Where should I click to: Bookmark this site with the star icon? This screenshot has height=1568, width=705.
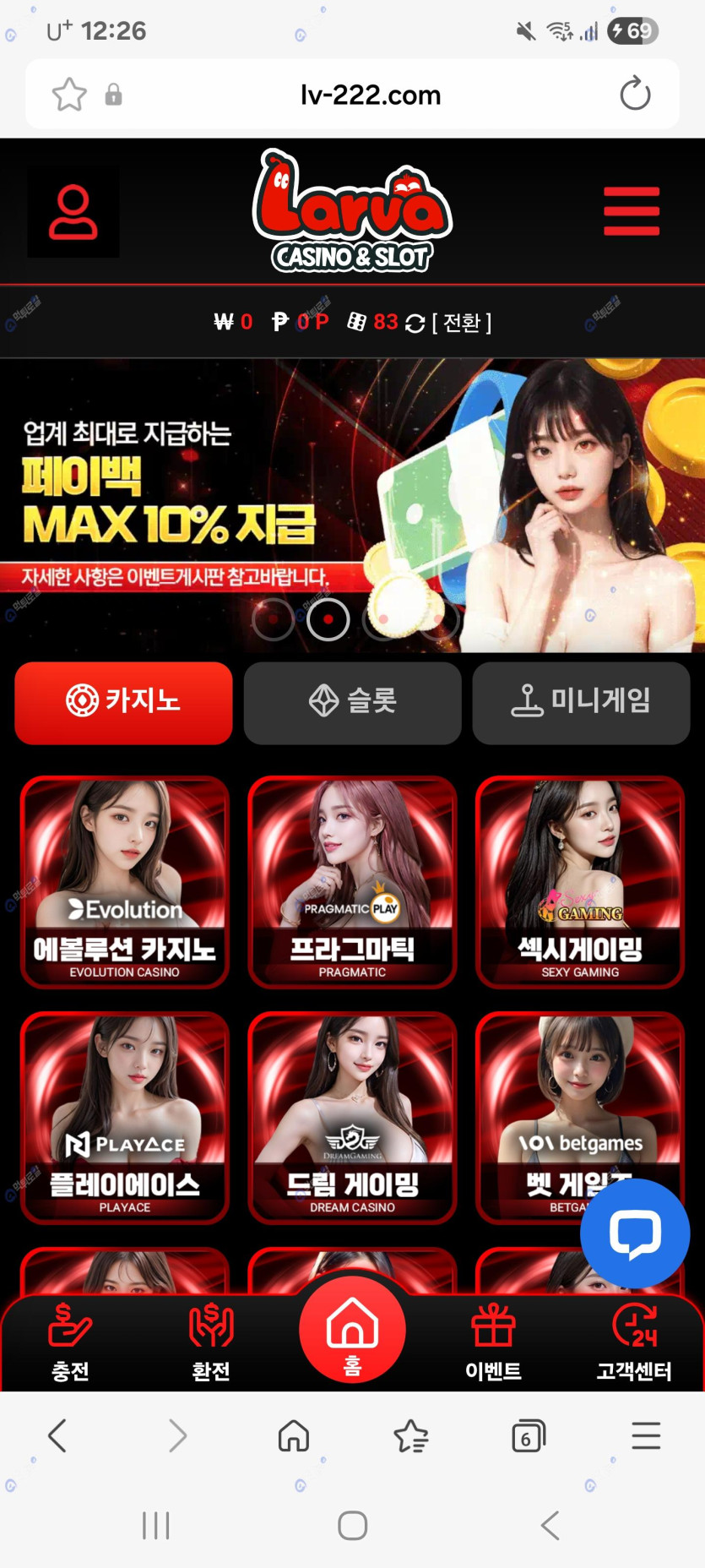coord(69,94)
